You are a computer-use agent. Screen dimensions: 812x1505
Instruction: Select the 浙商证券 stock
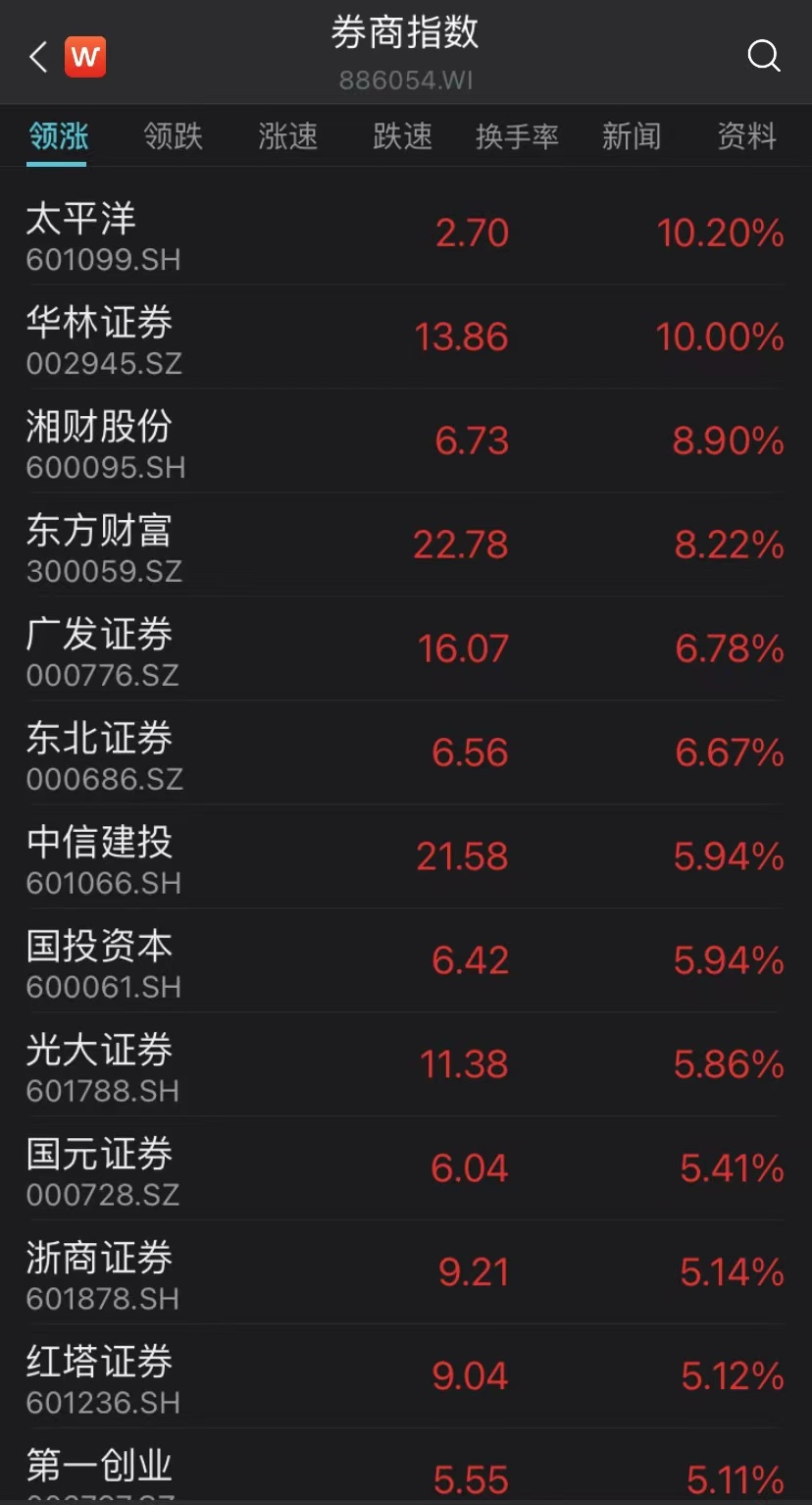coord(406,1273)
